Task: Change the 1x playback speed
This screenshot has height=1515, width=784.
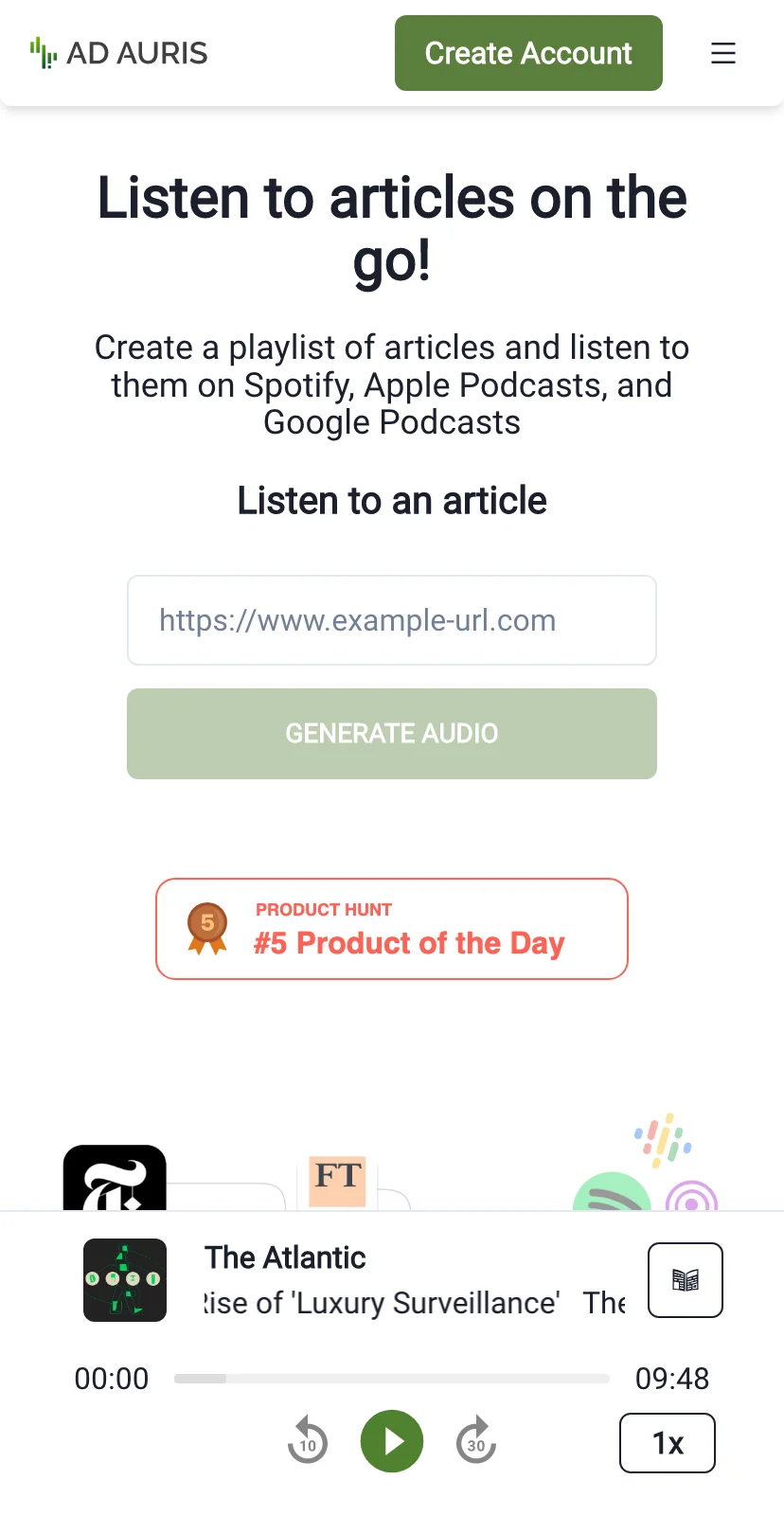Action: [668, 1443]
